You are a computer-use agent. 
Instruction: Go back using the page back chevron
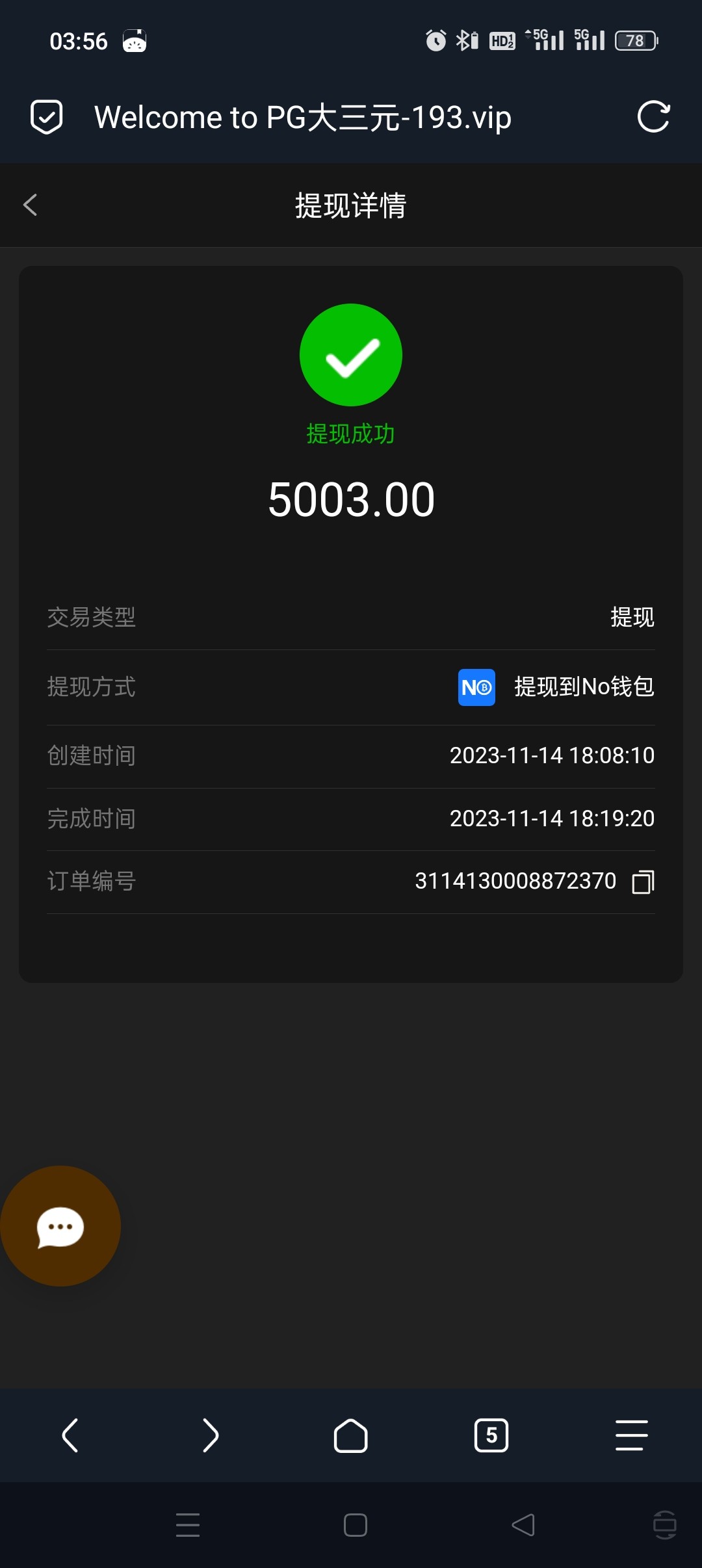tap(29, 205)
